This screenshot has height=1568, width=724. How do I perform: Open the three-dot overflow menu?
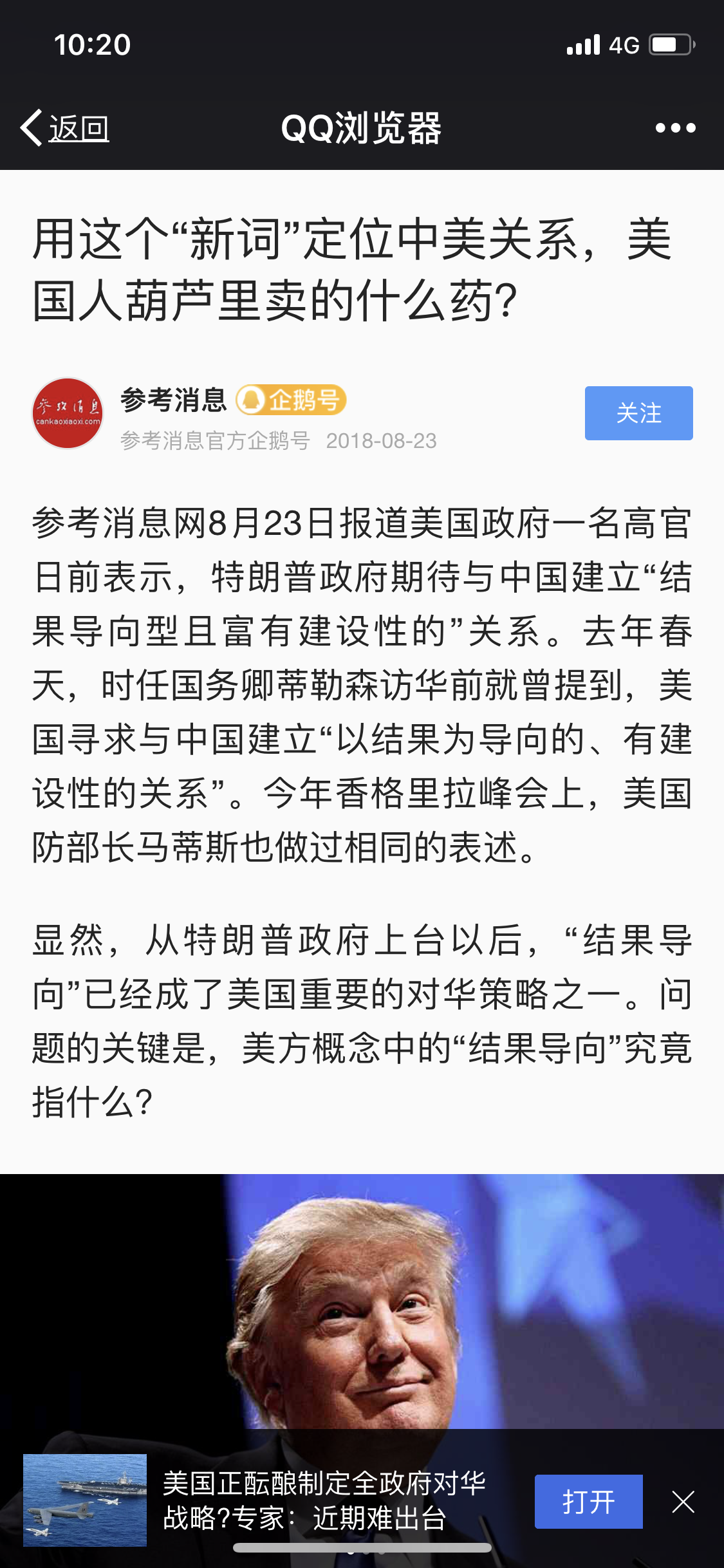675,128
